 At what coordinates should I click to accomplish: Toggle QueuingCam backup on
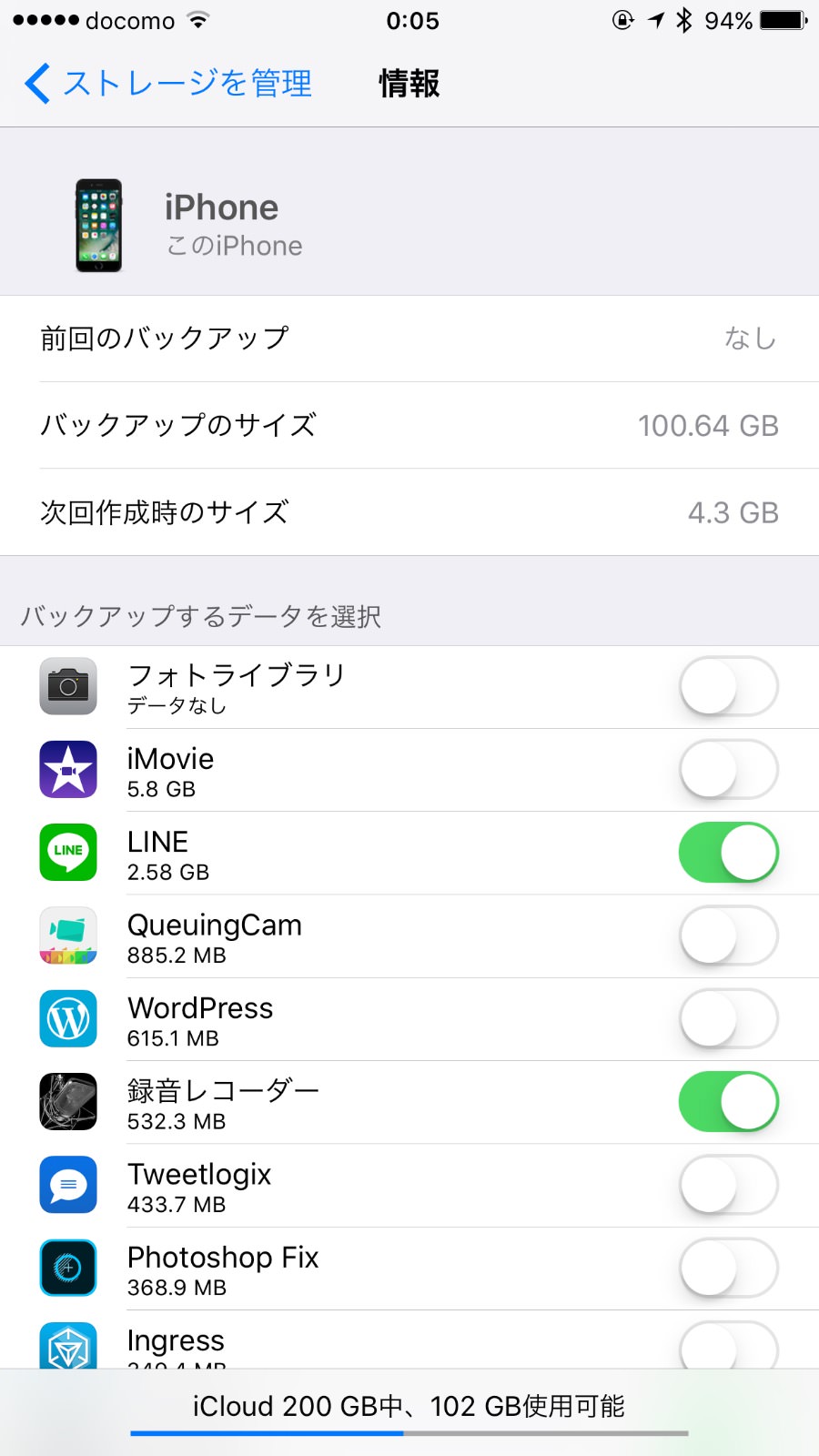click(x=728, y=935)
